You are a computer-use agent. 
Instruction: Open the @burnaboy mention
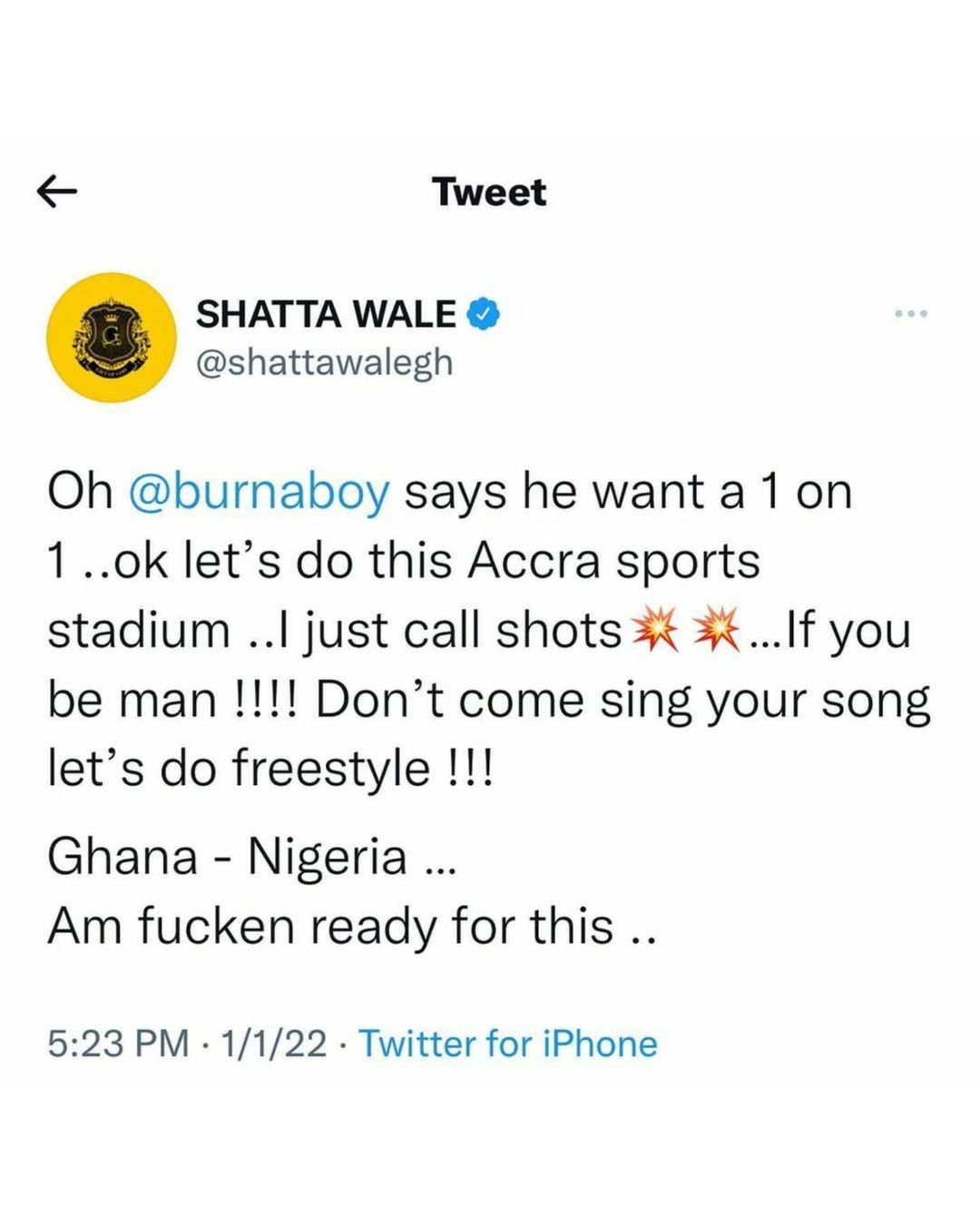click(x=260, y=493)
